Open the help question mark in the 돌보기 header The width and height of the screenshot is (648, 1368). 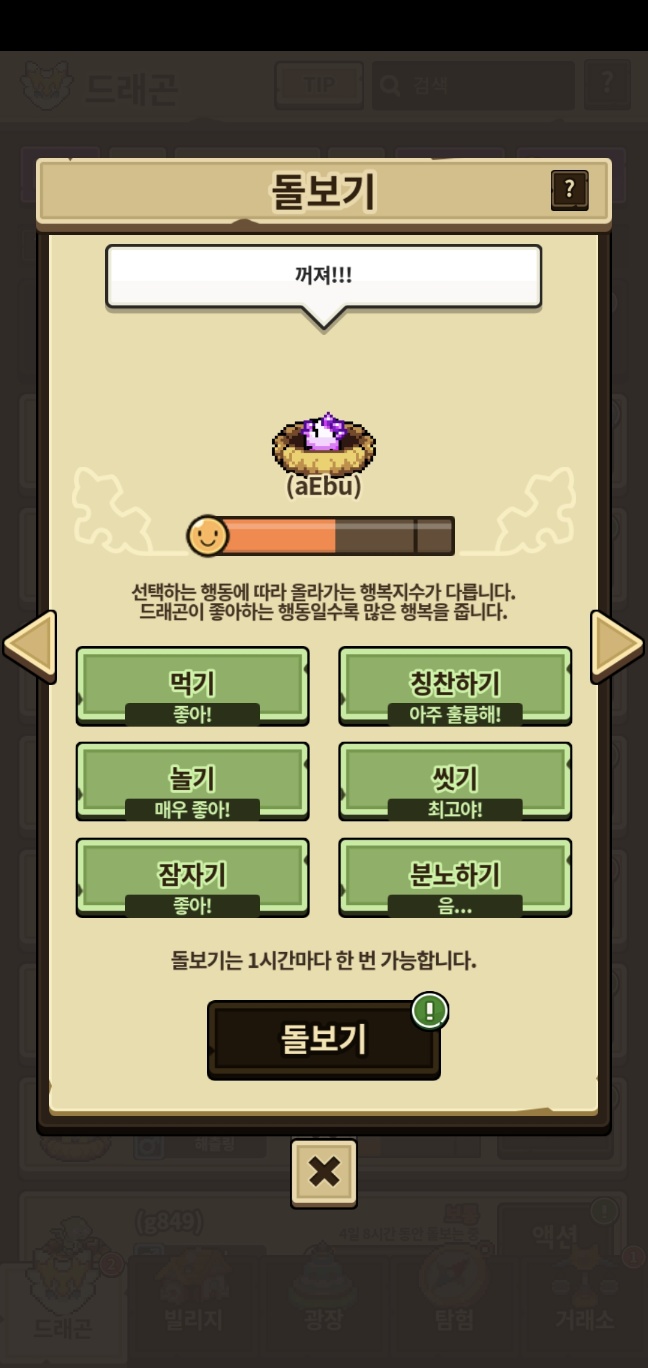coord(569,190)
